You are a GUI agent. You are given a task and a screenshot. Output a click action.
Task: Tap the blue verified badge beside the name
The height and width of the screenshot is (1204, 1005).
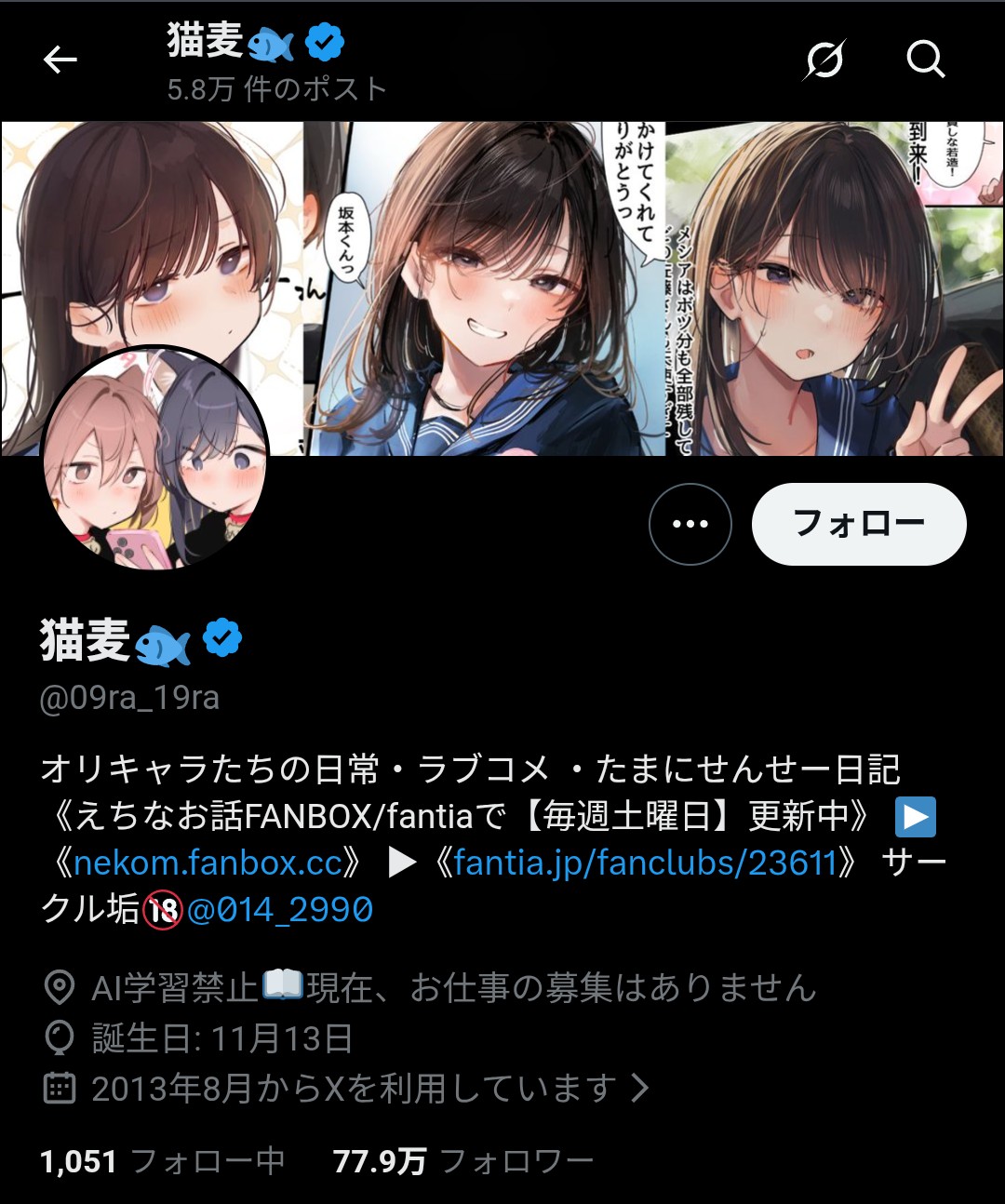pos(222,639)
